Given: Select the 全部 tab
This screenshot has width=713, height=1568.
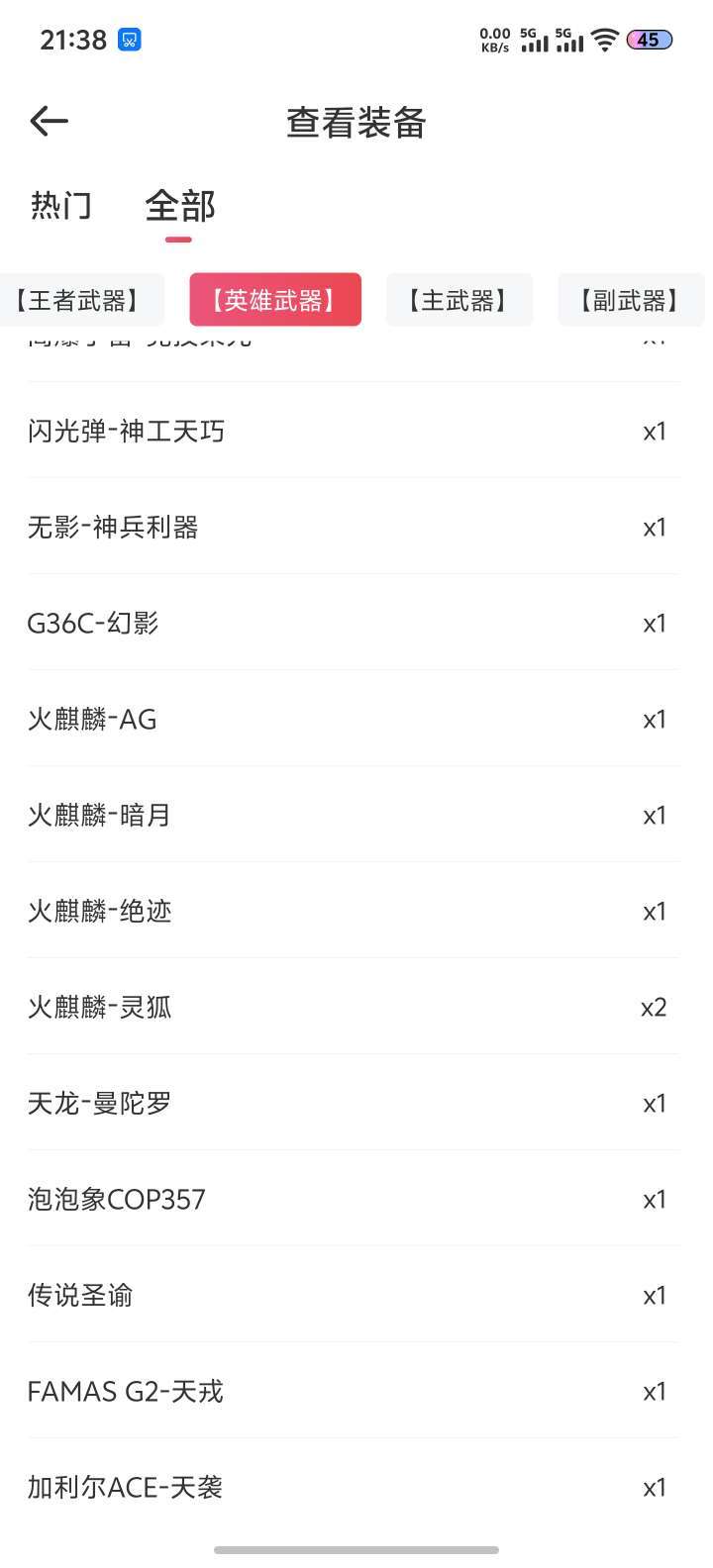Looking at the screenshot, I should point(179,206).
